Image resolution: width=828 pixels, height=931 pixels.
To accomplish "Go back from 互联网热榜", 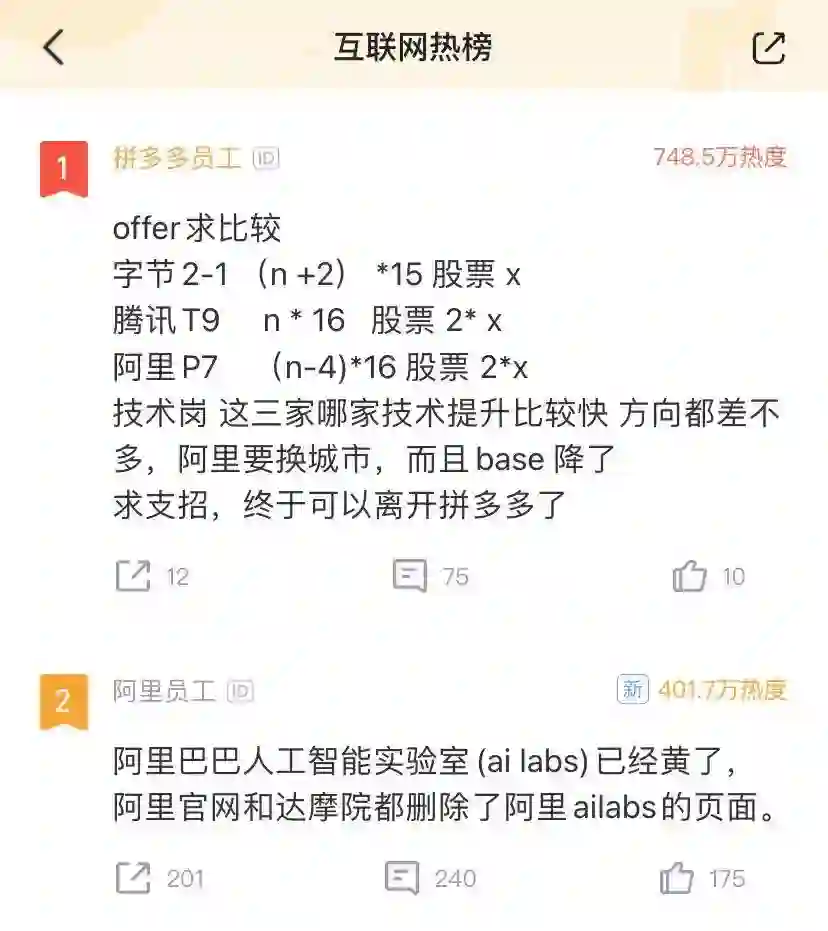I will [x=54, y=47].
